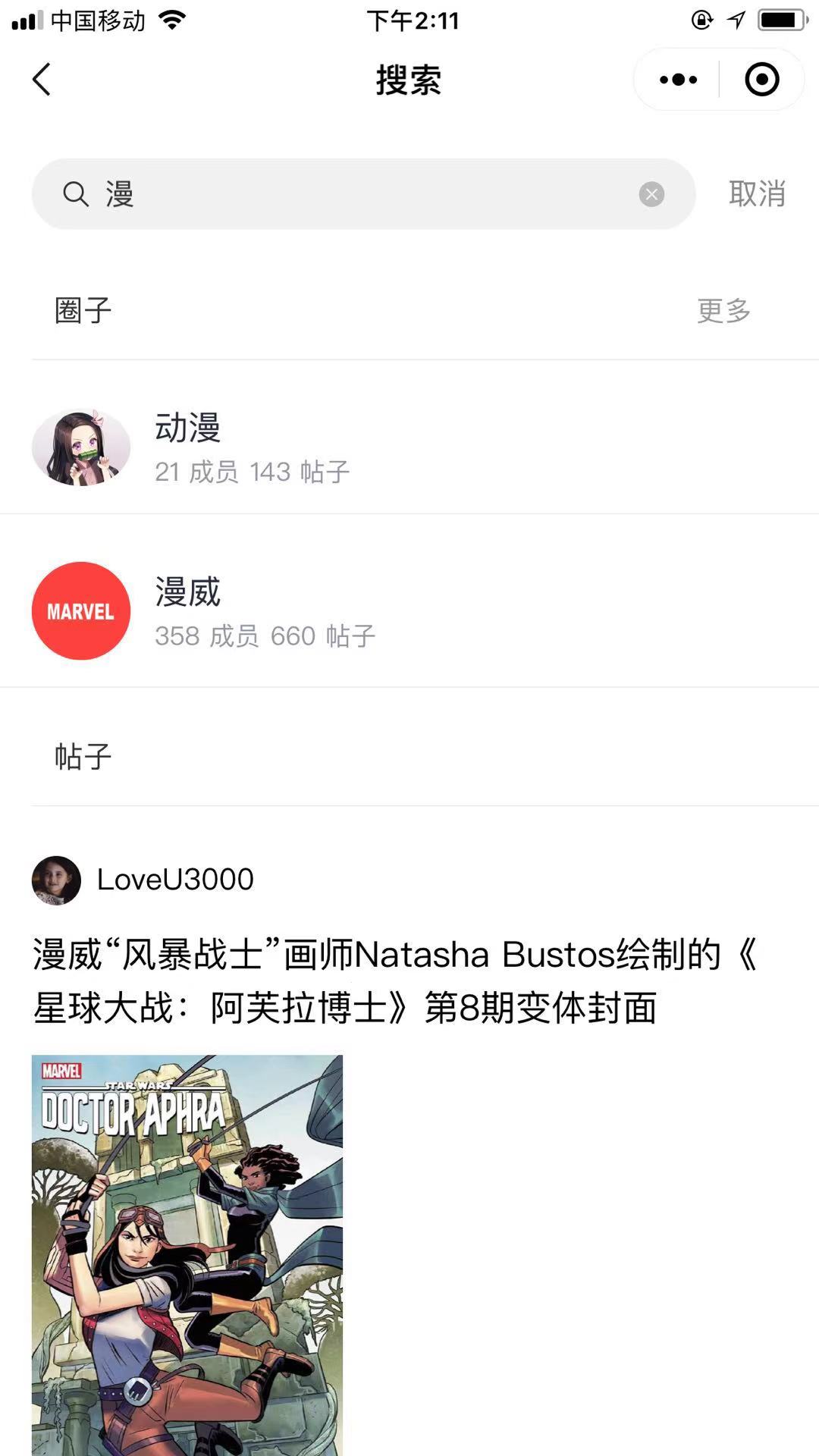This screenshot has height=1456, width=819.
Task: Clear the search text
Action: (x=651, y=194)
